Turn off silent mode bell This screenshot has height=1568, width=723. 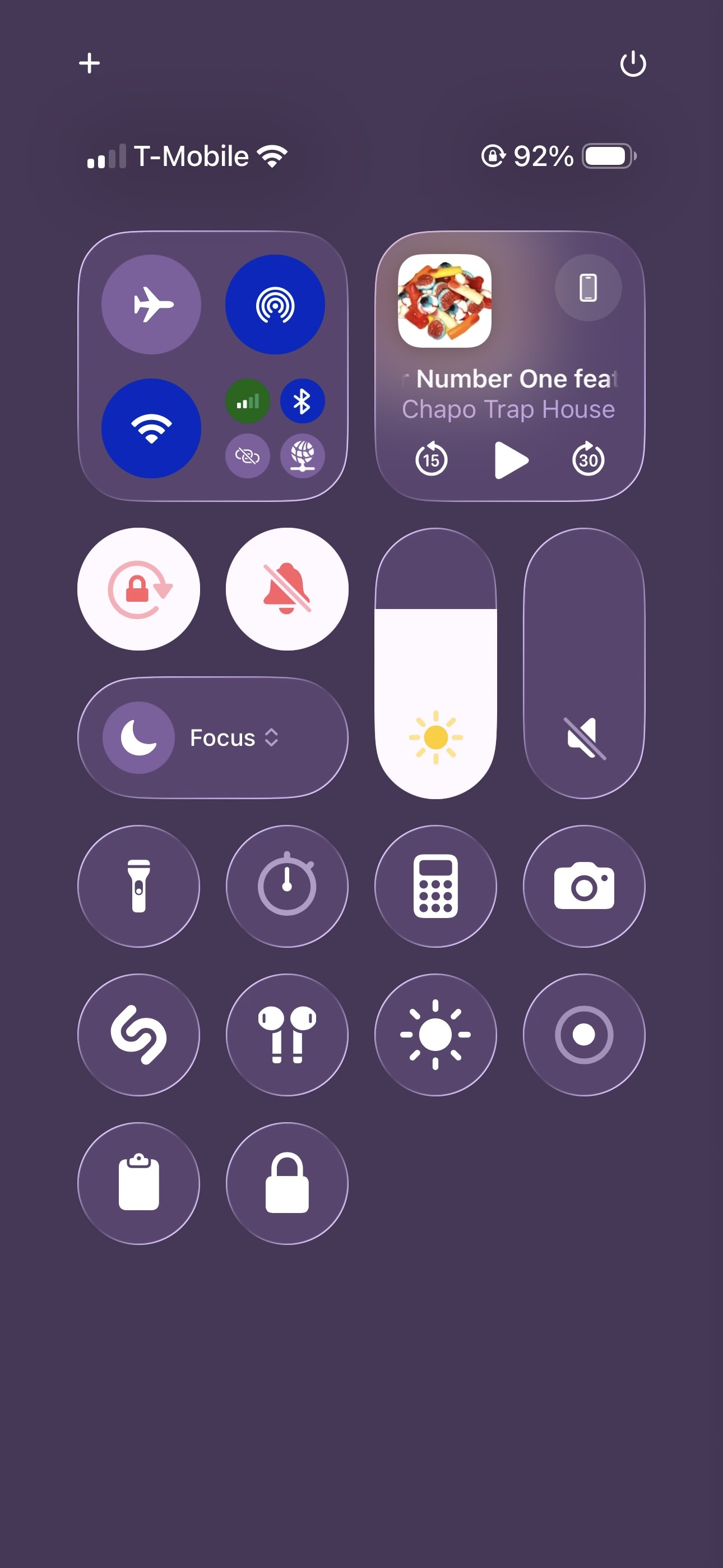coord(288,589)
